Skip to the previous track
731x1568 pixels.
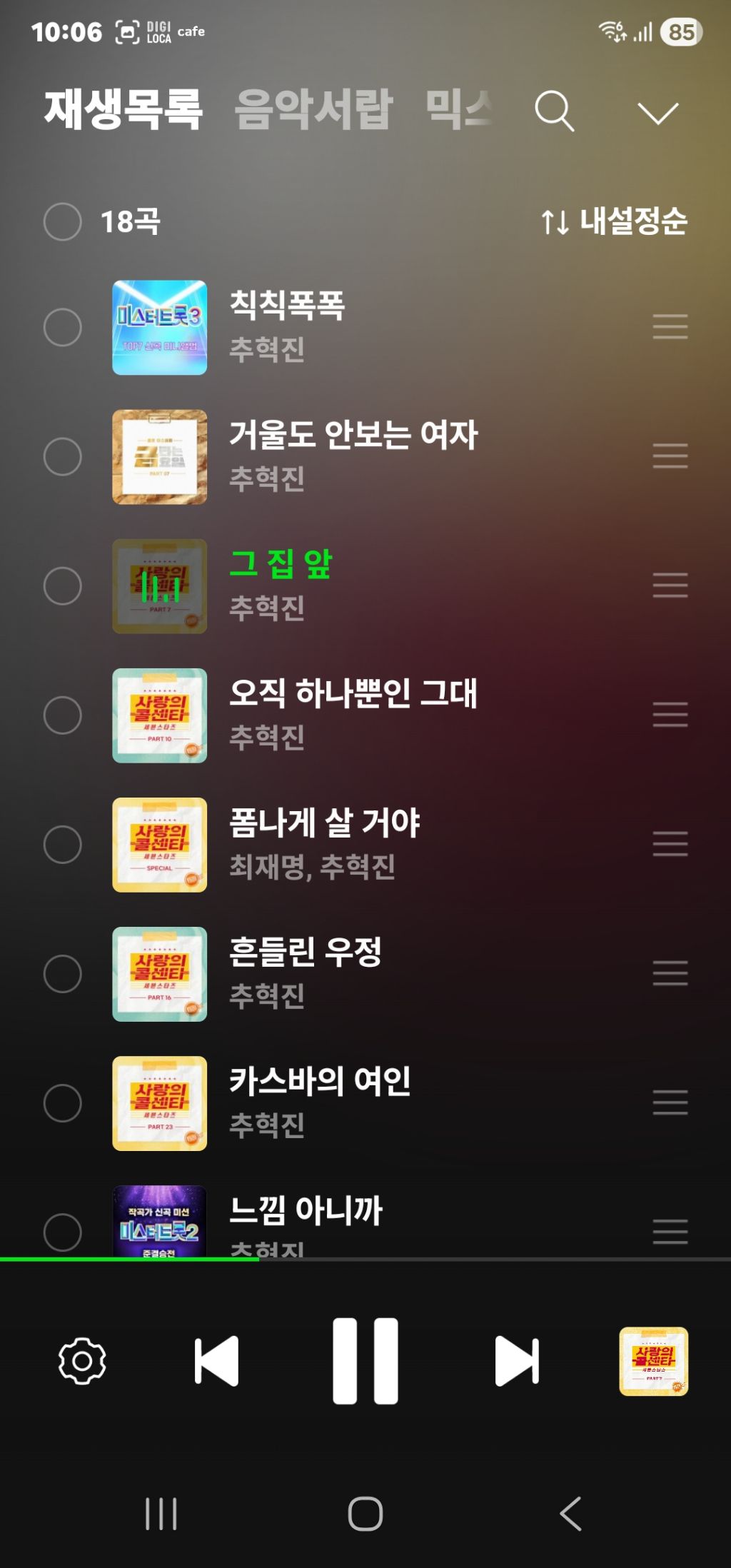217,1361
